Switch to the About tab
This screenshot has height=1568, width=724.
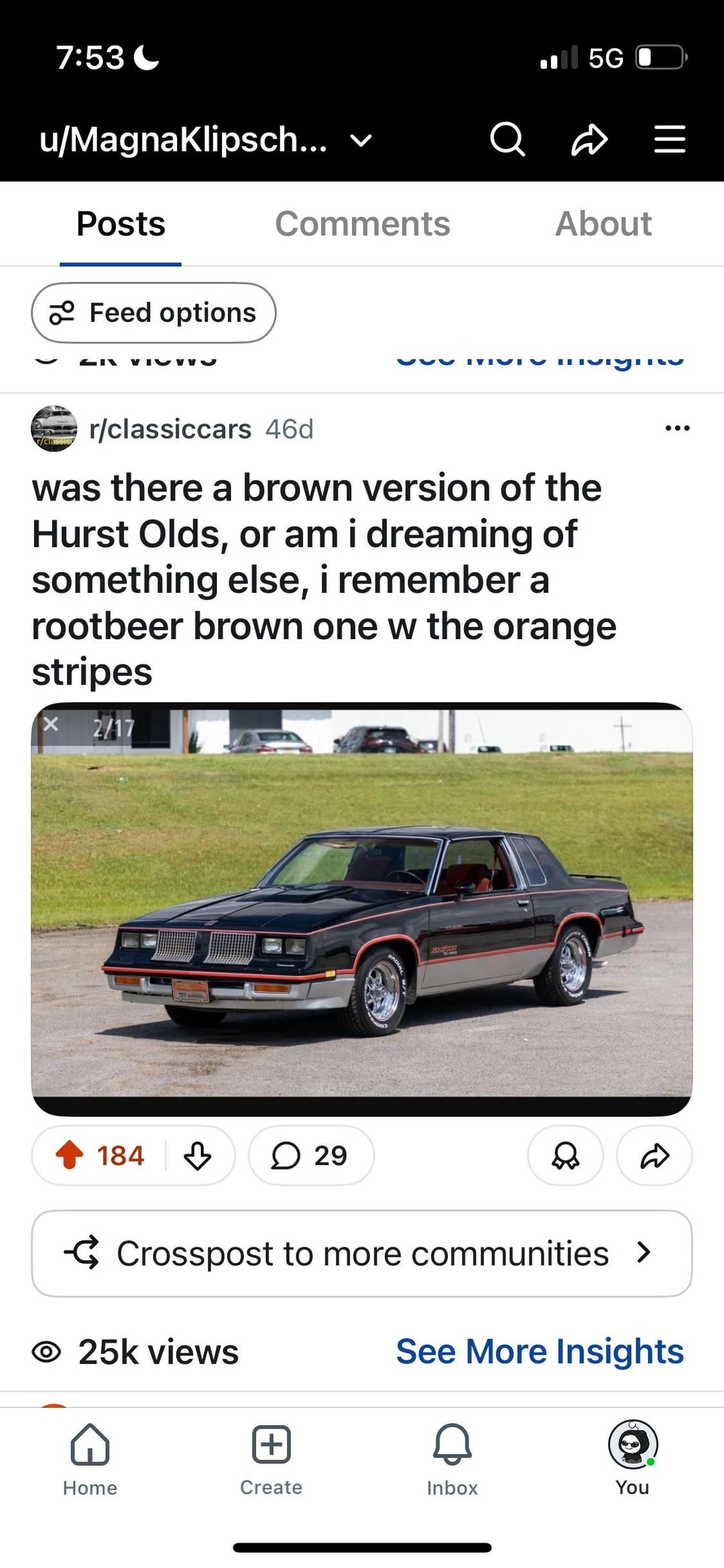click(603, 223)
